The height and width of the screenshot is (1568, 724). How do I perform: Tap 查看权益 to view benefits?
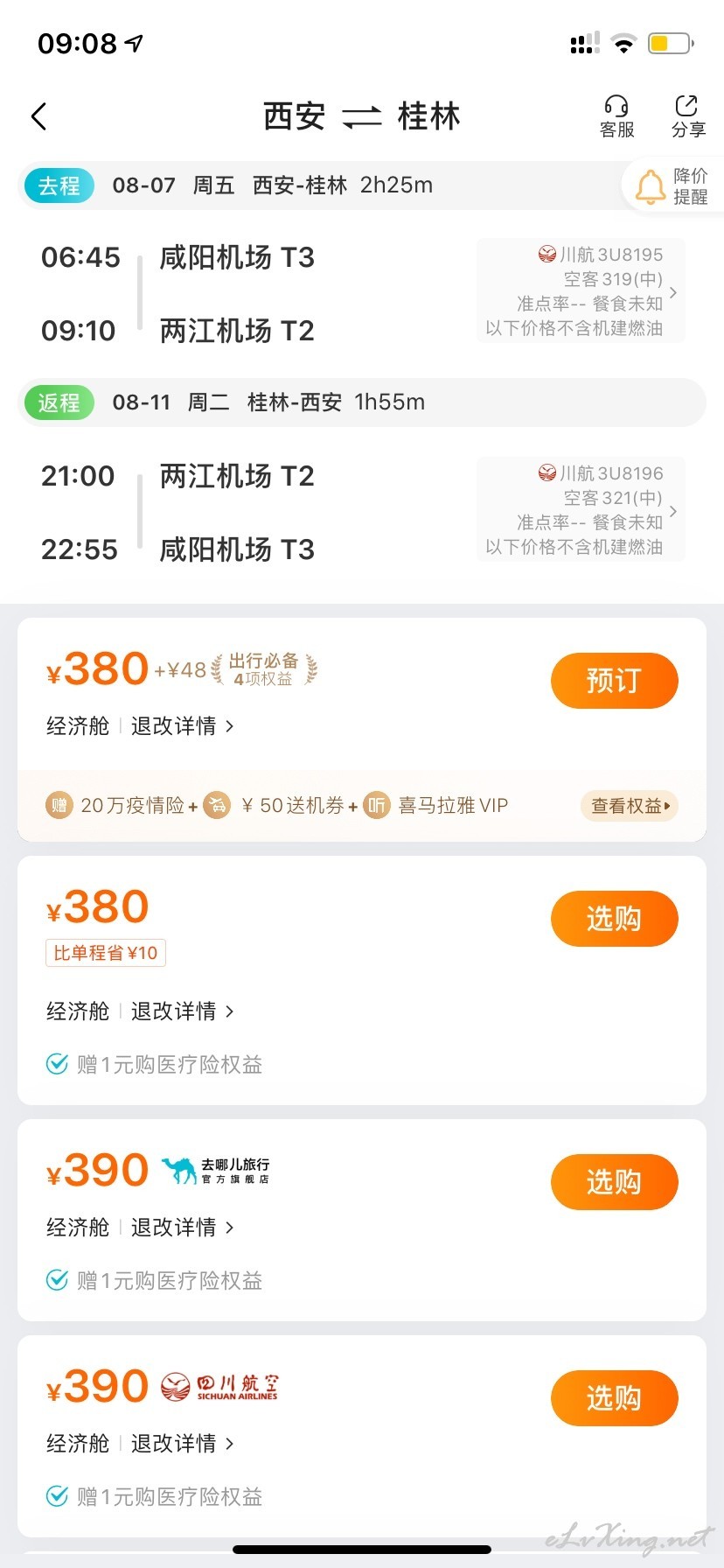630,806
